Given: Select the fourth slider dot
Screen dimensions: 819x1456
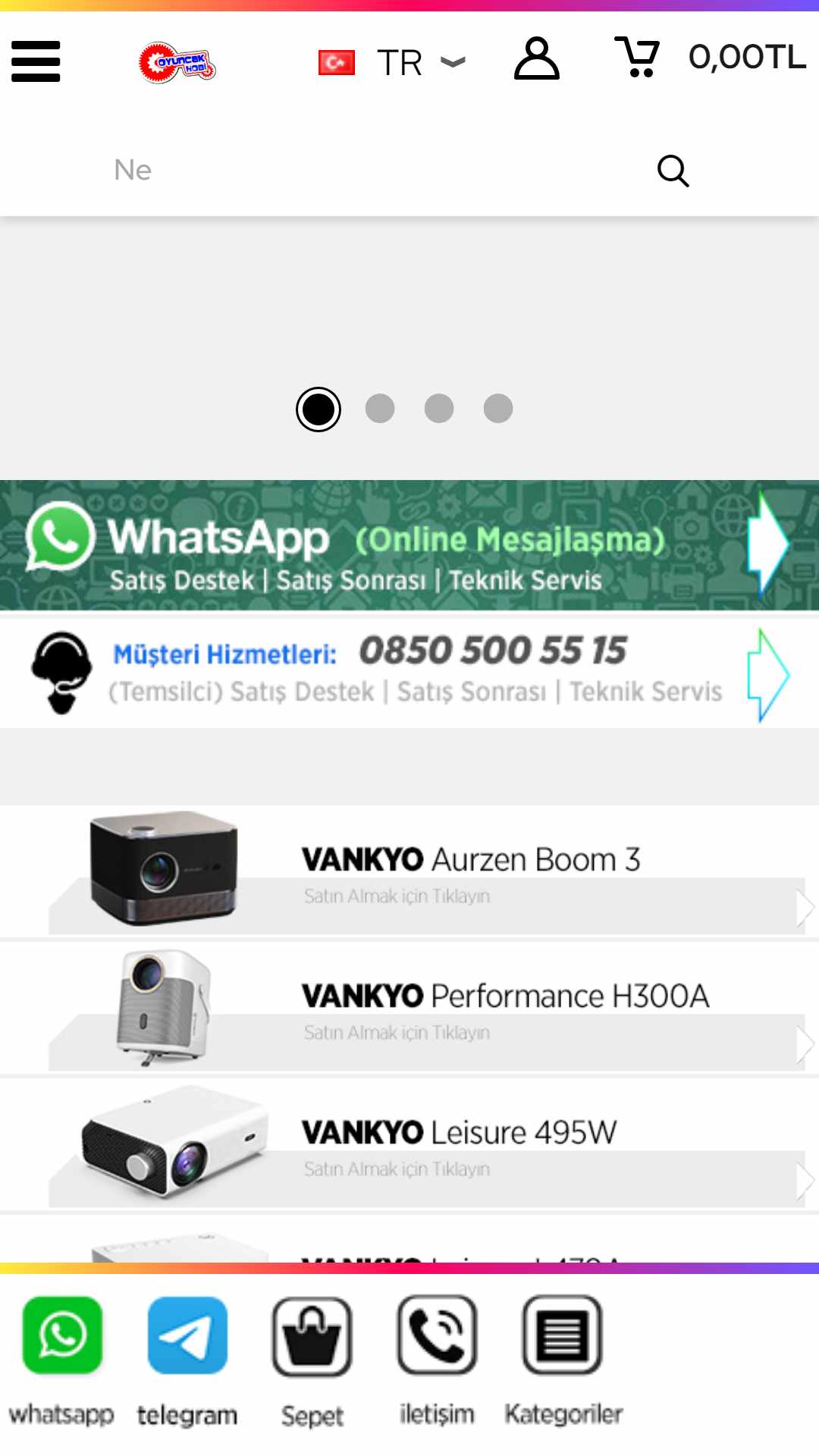Looking at the screenshot, I should (498, 409).
